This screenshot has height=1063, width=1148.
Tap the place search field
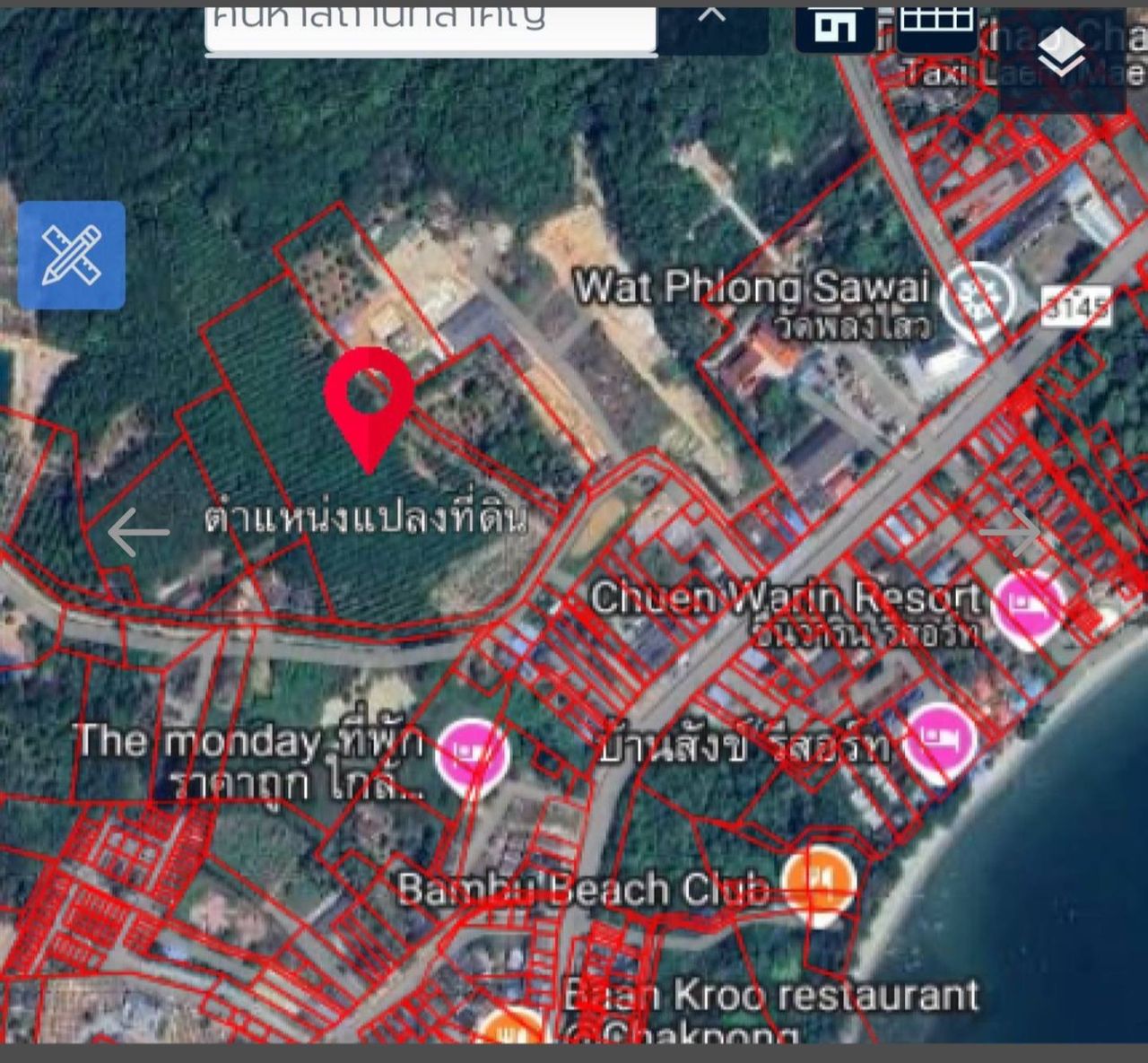coord(430,25)
